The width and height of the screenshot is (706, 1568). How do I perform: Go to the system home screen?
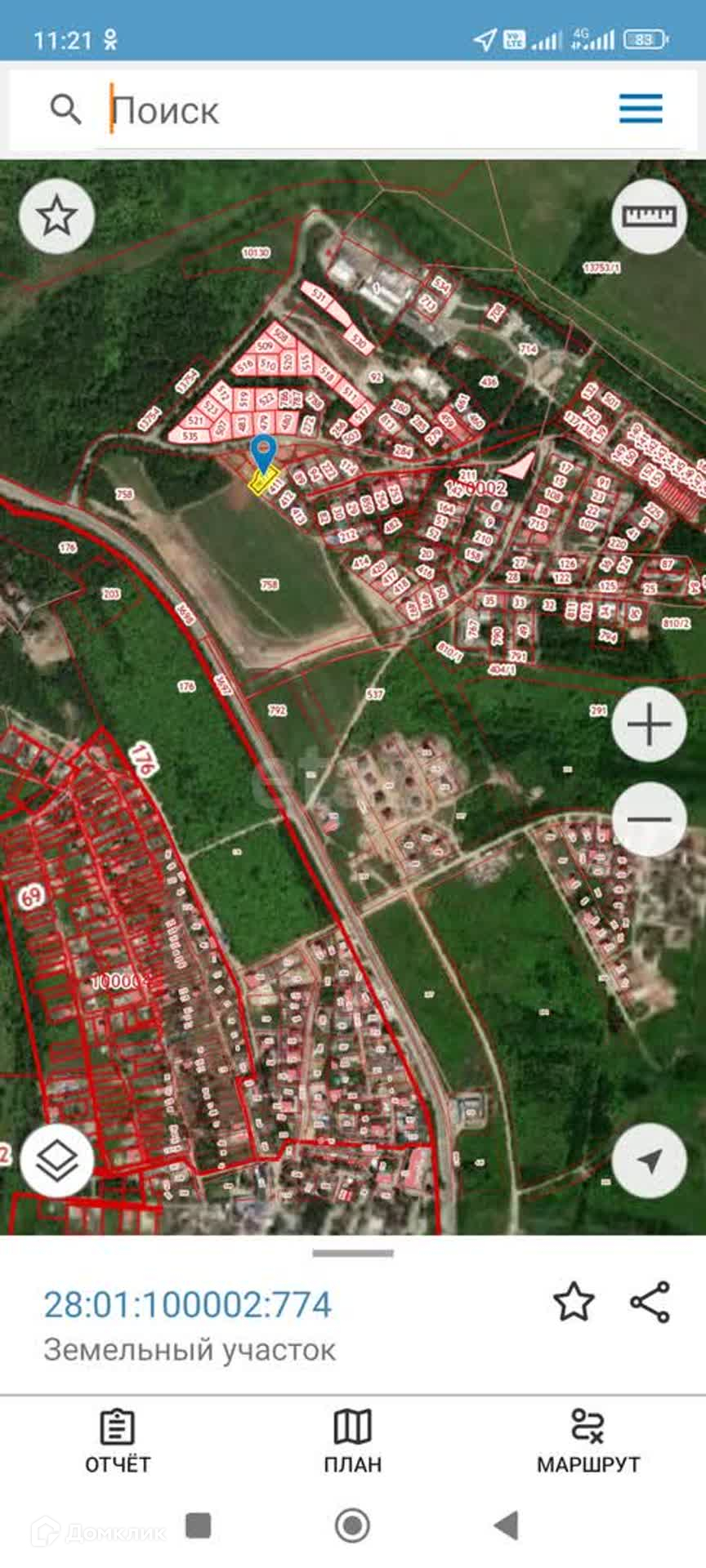[353, 1525]
